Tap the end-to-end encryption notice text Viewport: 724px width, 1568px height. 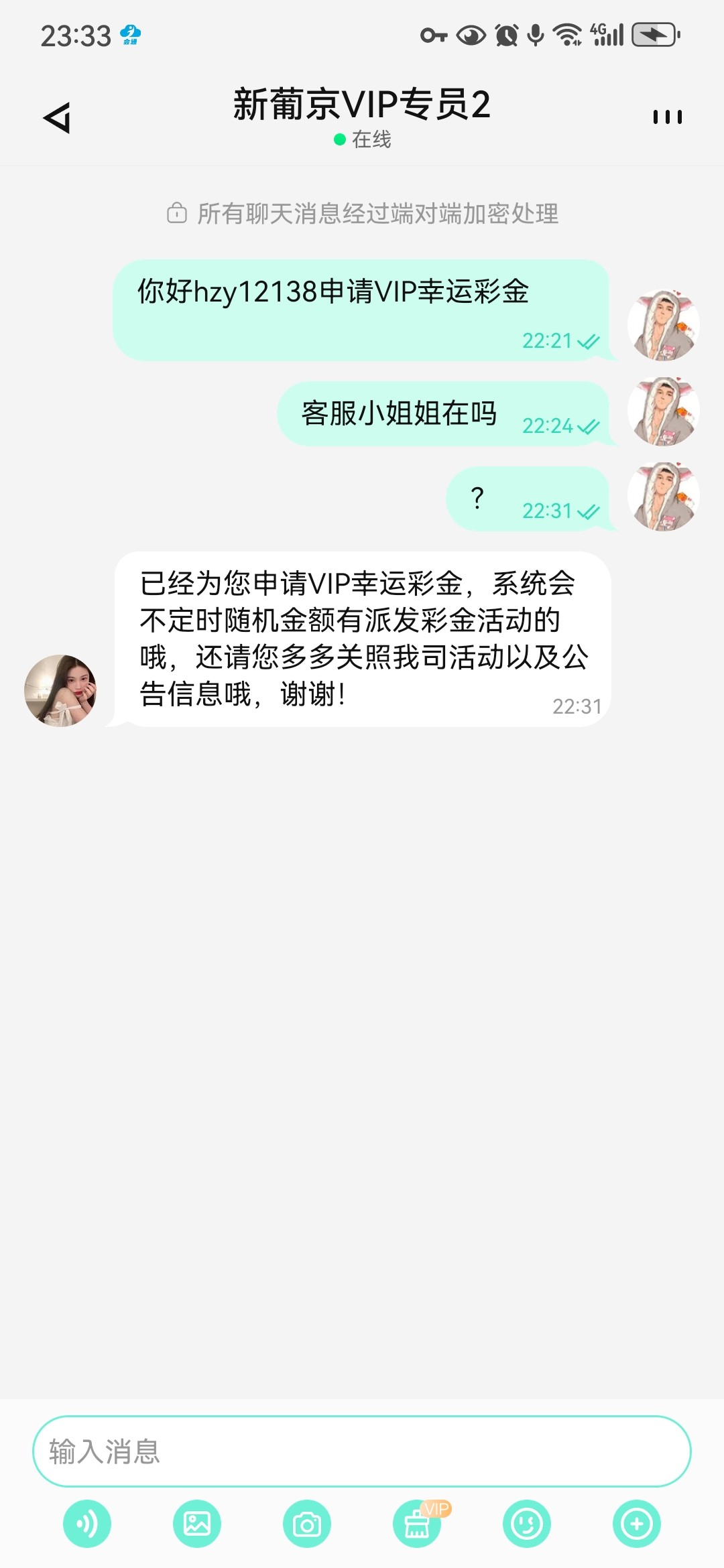click(379, 213)
